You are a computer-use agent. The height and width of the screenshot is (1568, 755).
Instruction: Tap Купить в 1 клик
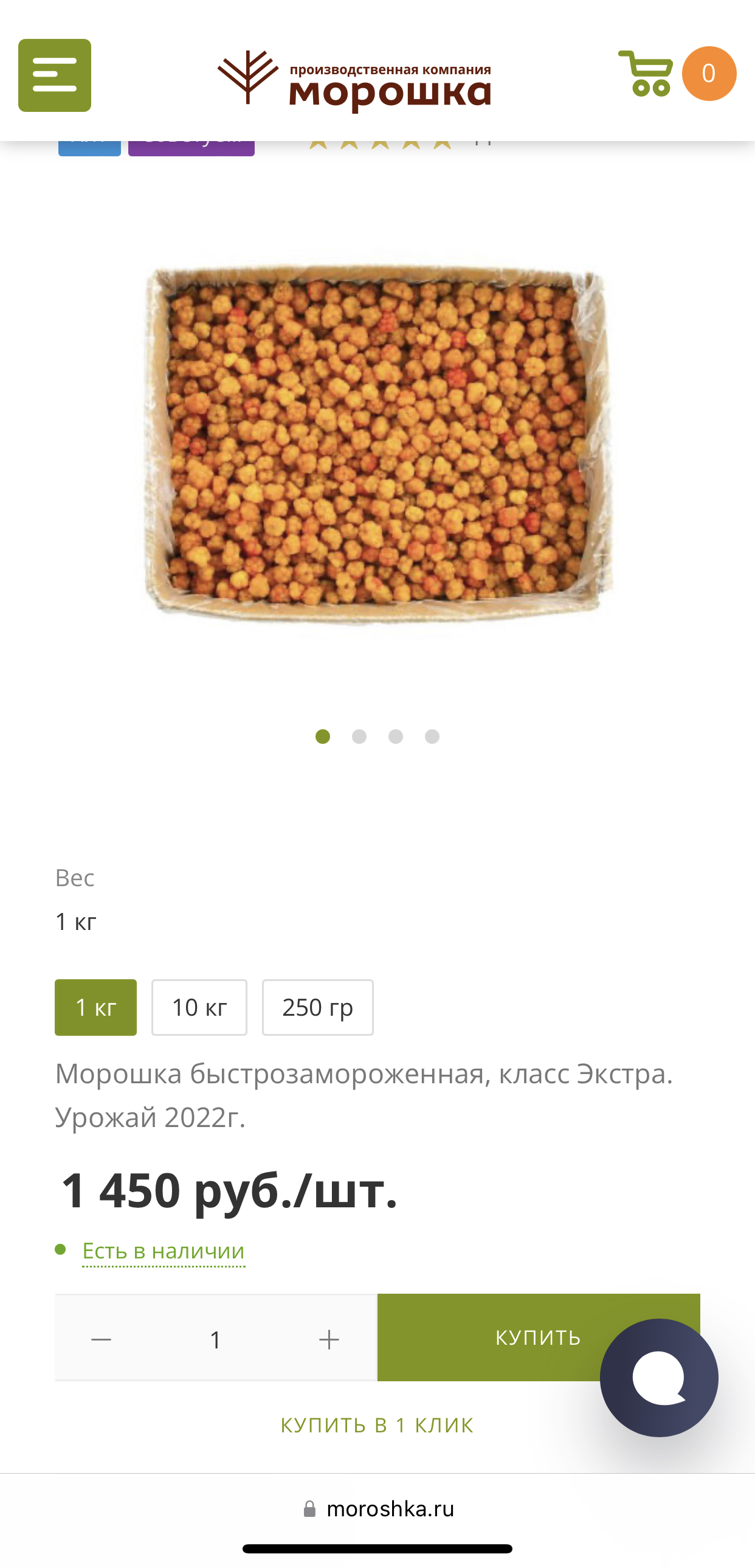coord(377,1425)
